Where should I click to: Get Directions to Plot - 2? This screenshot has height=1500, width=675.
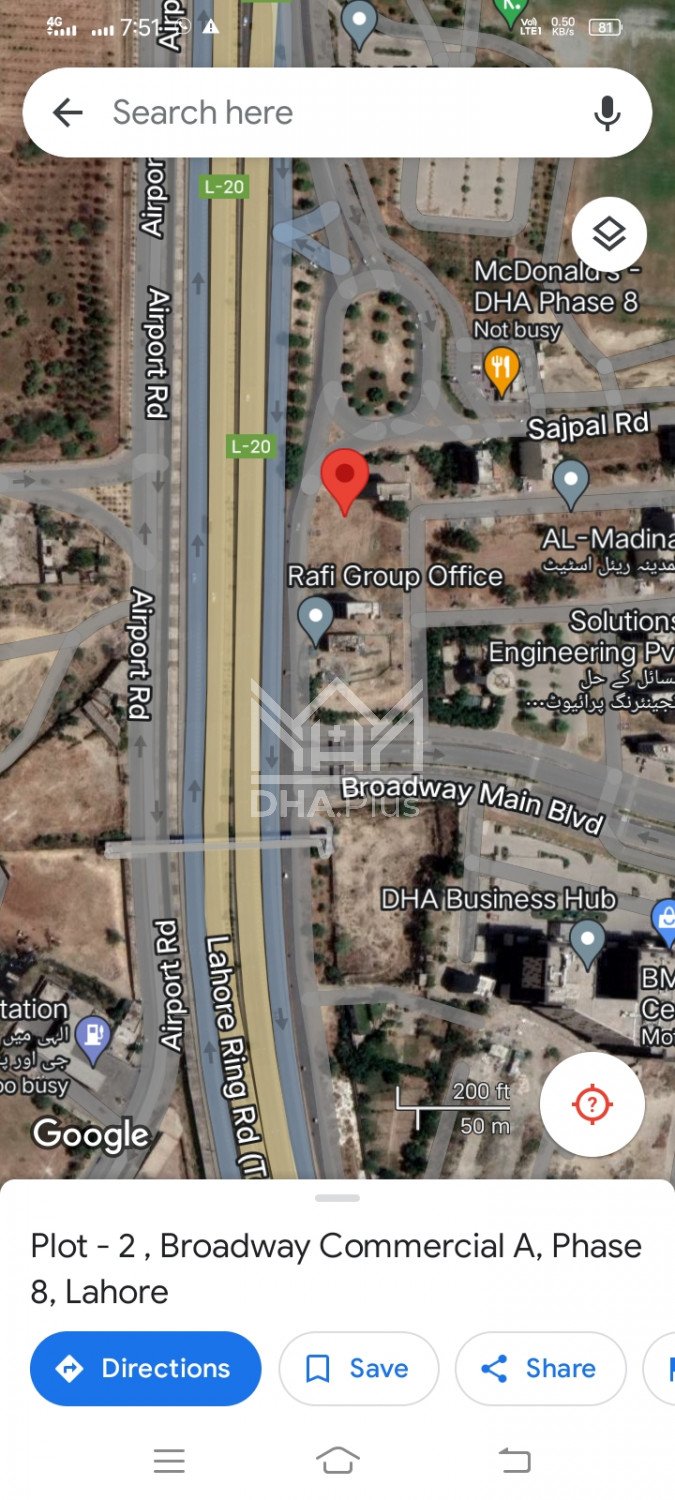(x=146, y=1368)
